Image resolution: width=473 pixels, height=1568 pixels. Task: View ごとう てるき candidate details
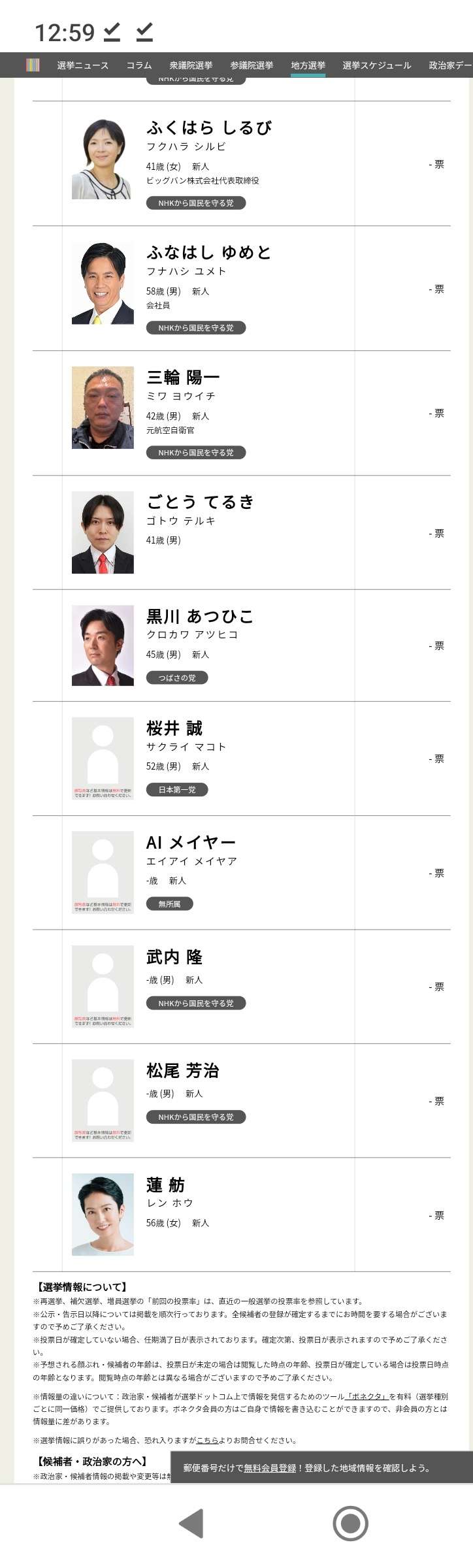pyautogui.click(x=200, y=502)
